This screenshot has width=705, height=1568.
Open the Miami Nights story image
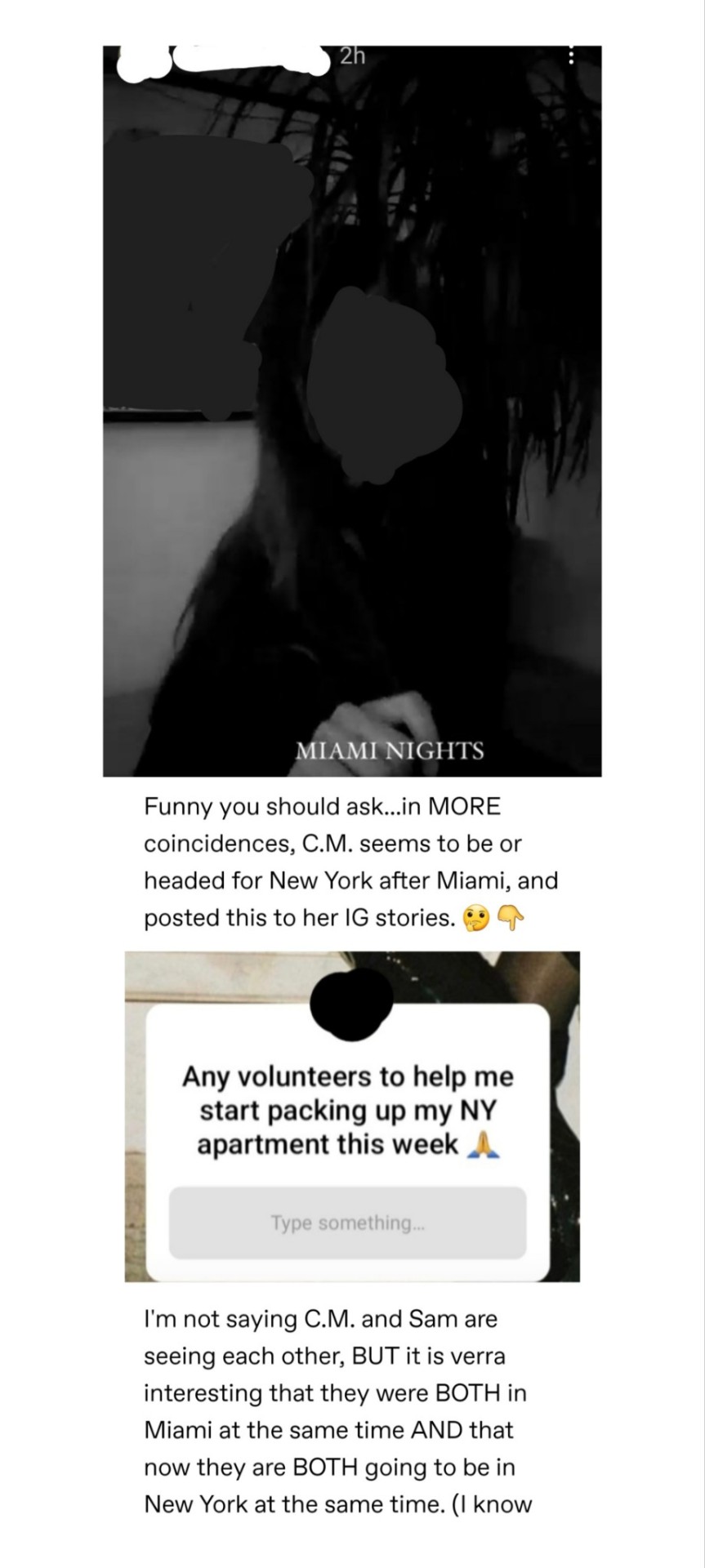(x=352, y=411)
